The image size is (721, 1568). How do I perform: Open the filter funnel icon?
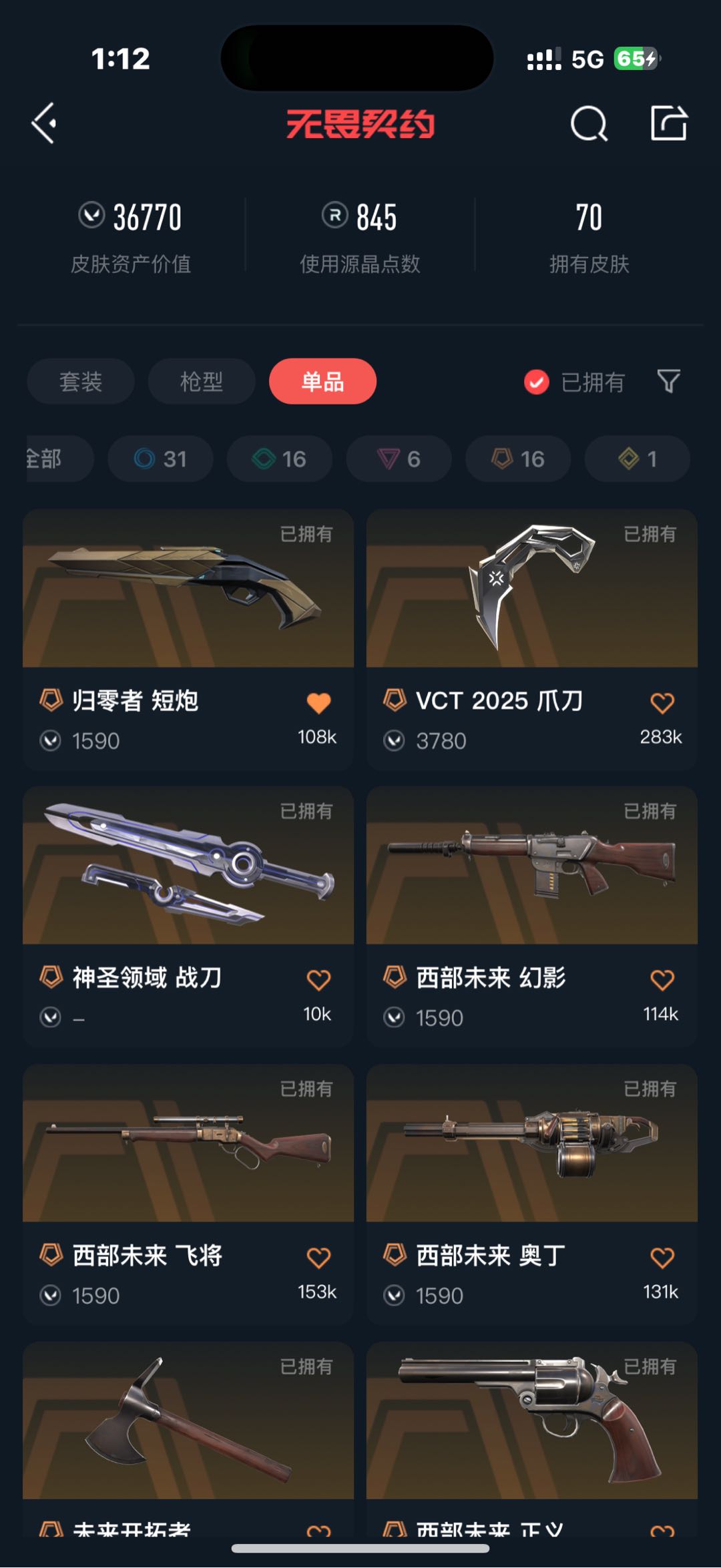tap(668, 381)
